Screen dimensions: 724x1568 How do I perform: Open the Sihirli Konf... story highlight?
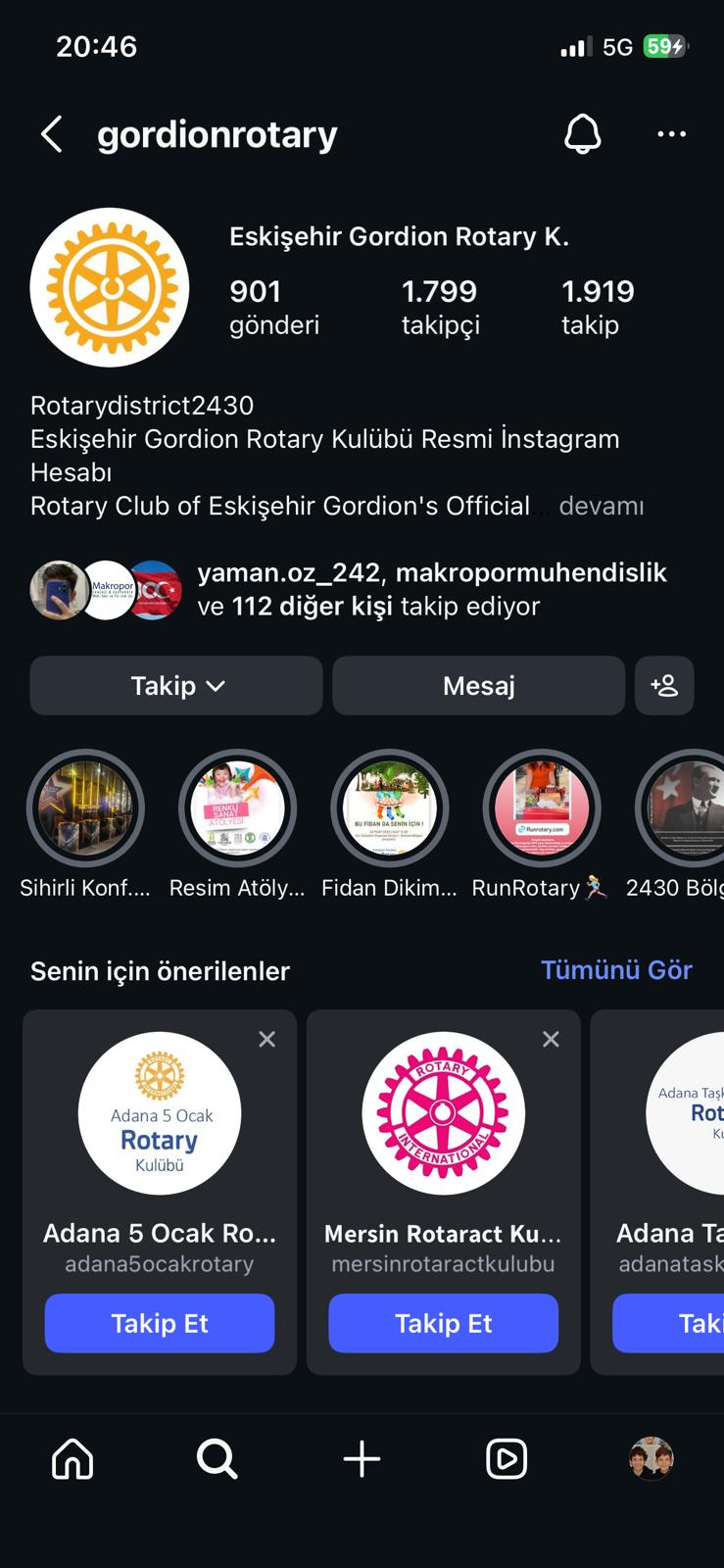coord(85,808)
